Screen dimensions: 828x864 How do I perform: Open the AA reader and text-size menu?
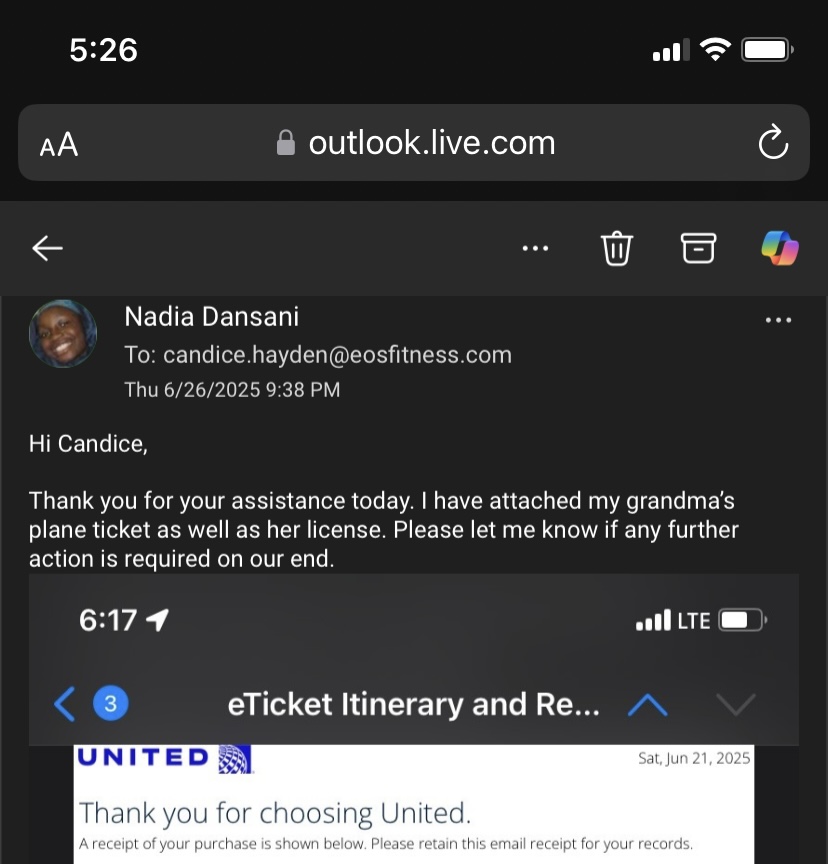pos(59,145)
